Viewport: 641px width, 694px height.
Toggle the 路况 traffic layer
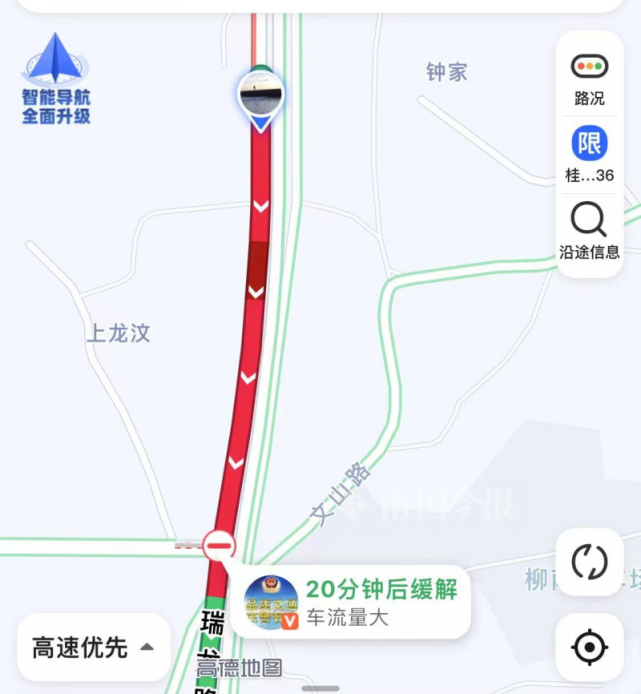click(589, 80)
